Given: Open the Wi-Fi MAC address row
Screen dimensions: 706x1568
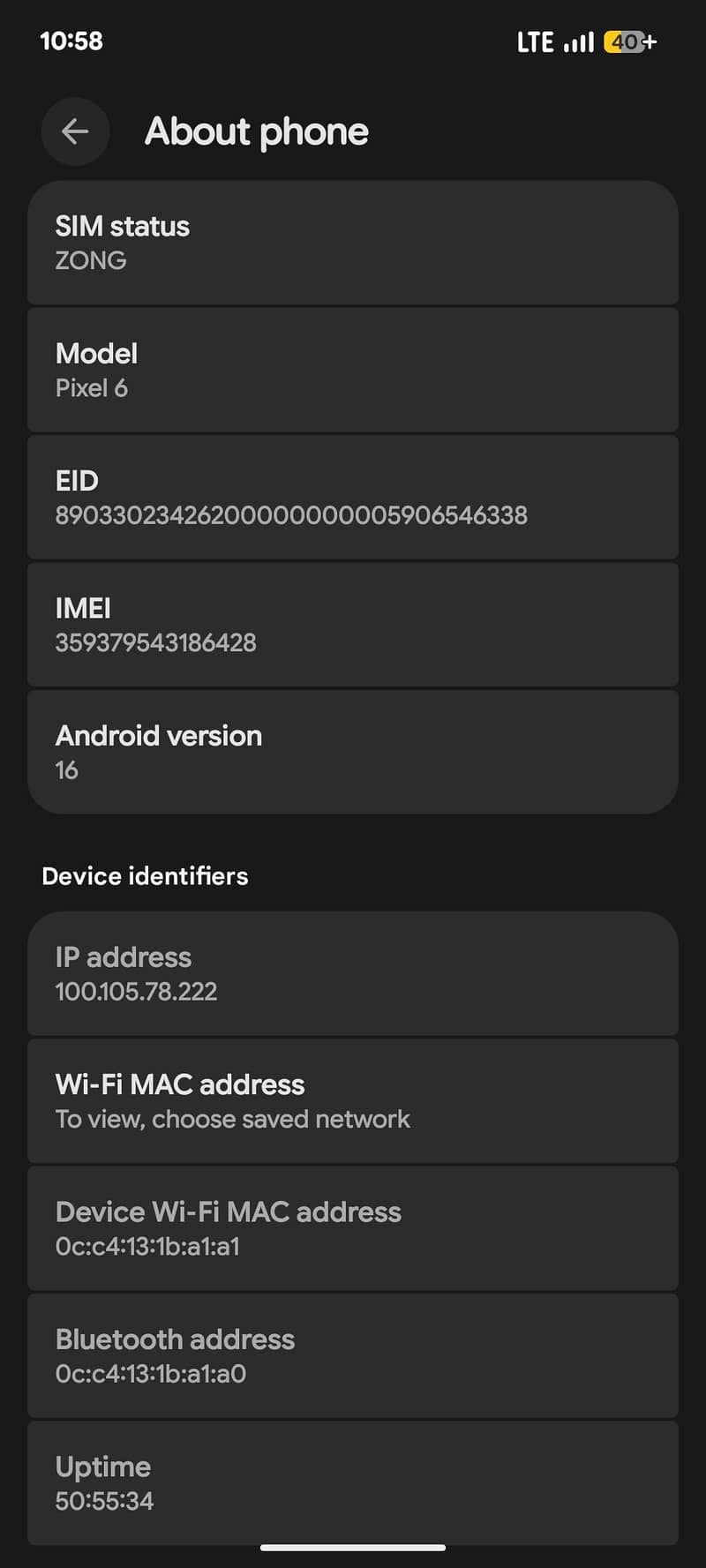Looking at the screenshot, I should point(353,1100).
